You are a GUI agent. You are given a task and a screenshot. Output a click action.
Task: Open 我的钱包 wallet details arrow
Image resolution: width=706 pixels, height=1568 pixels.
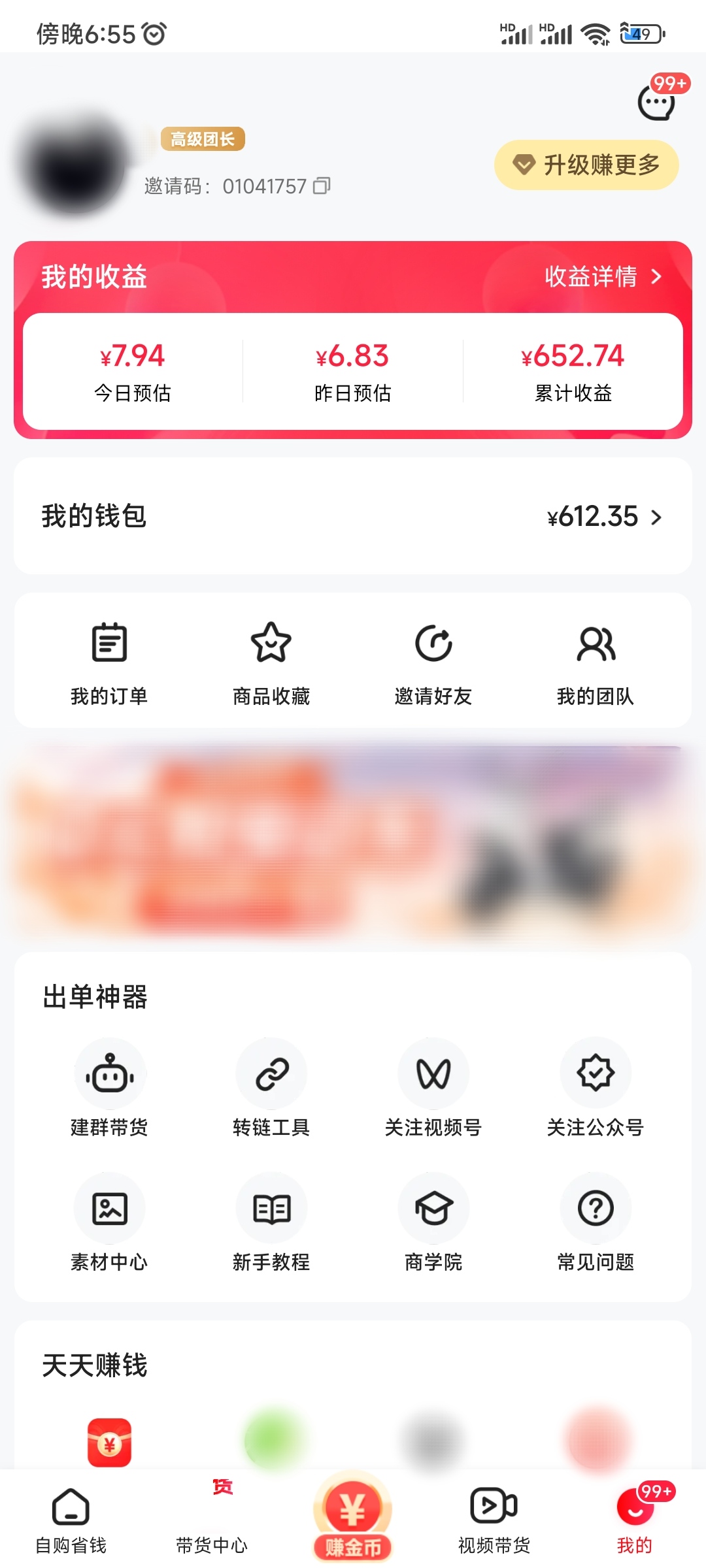coord(657,516)
